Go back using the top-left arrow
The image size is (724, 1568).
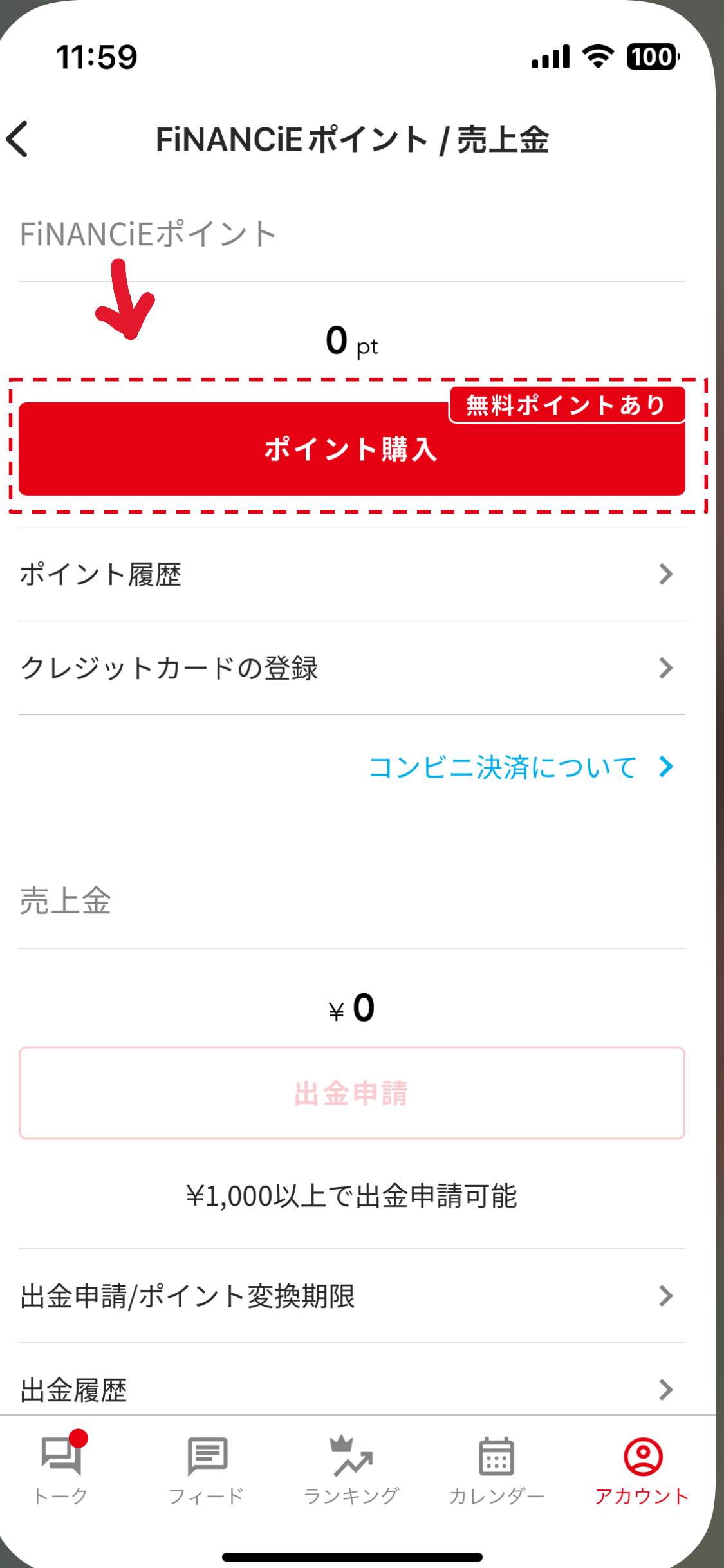[x=18, y=139]
